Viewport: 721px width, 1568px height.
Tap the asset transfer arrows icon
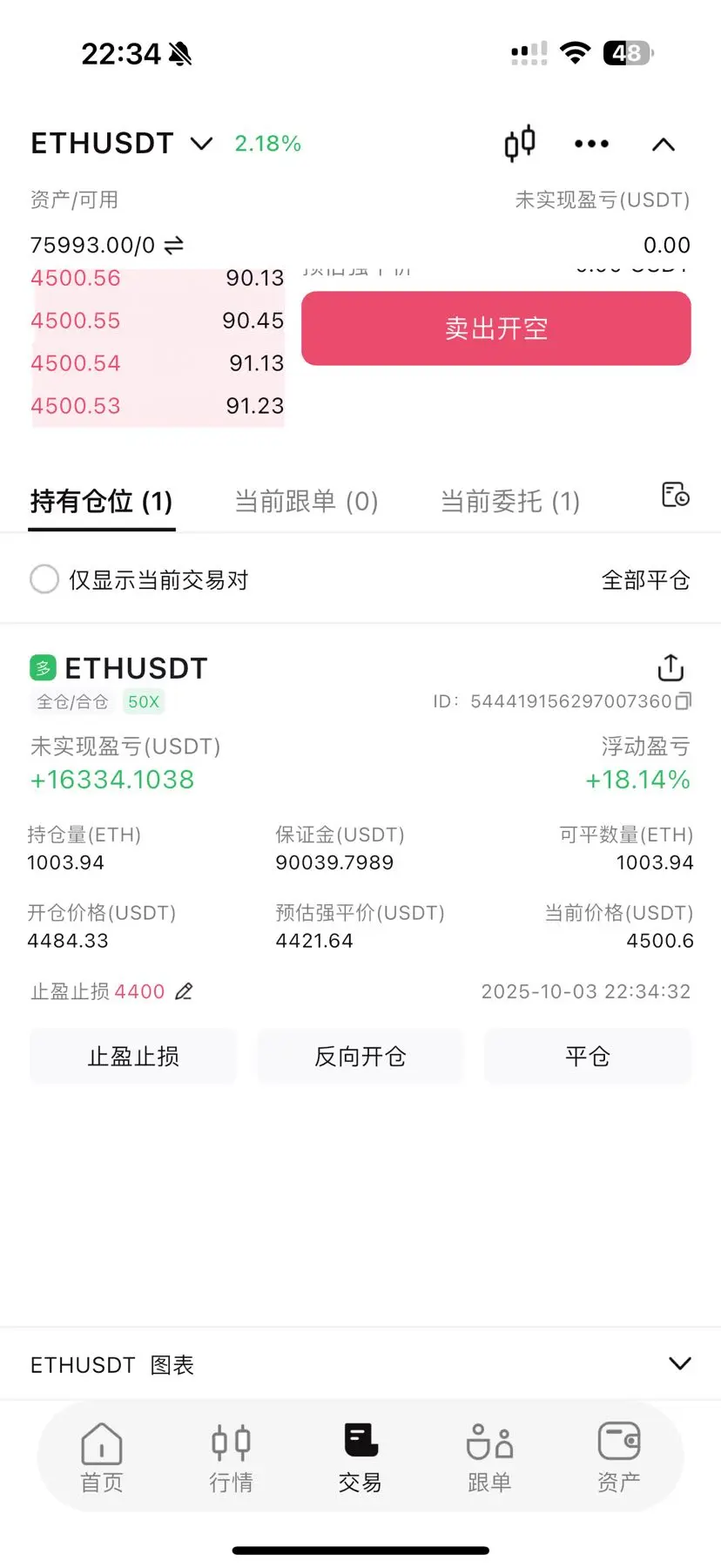[174, 245]
